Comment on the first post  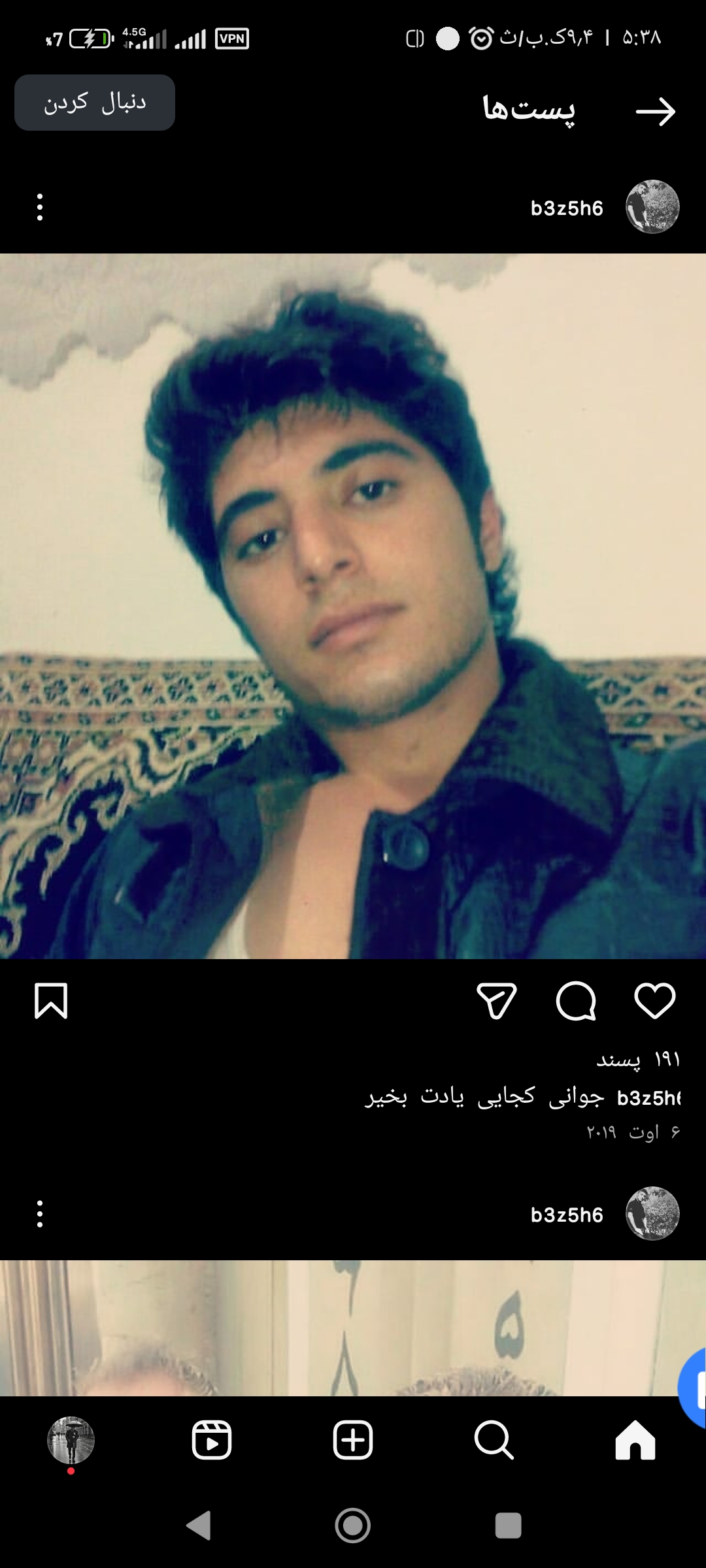[x=576, y=1000]
